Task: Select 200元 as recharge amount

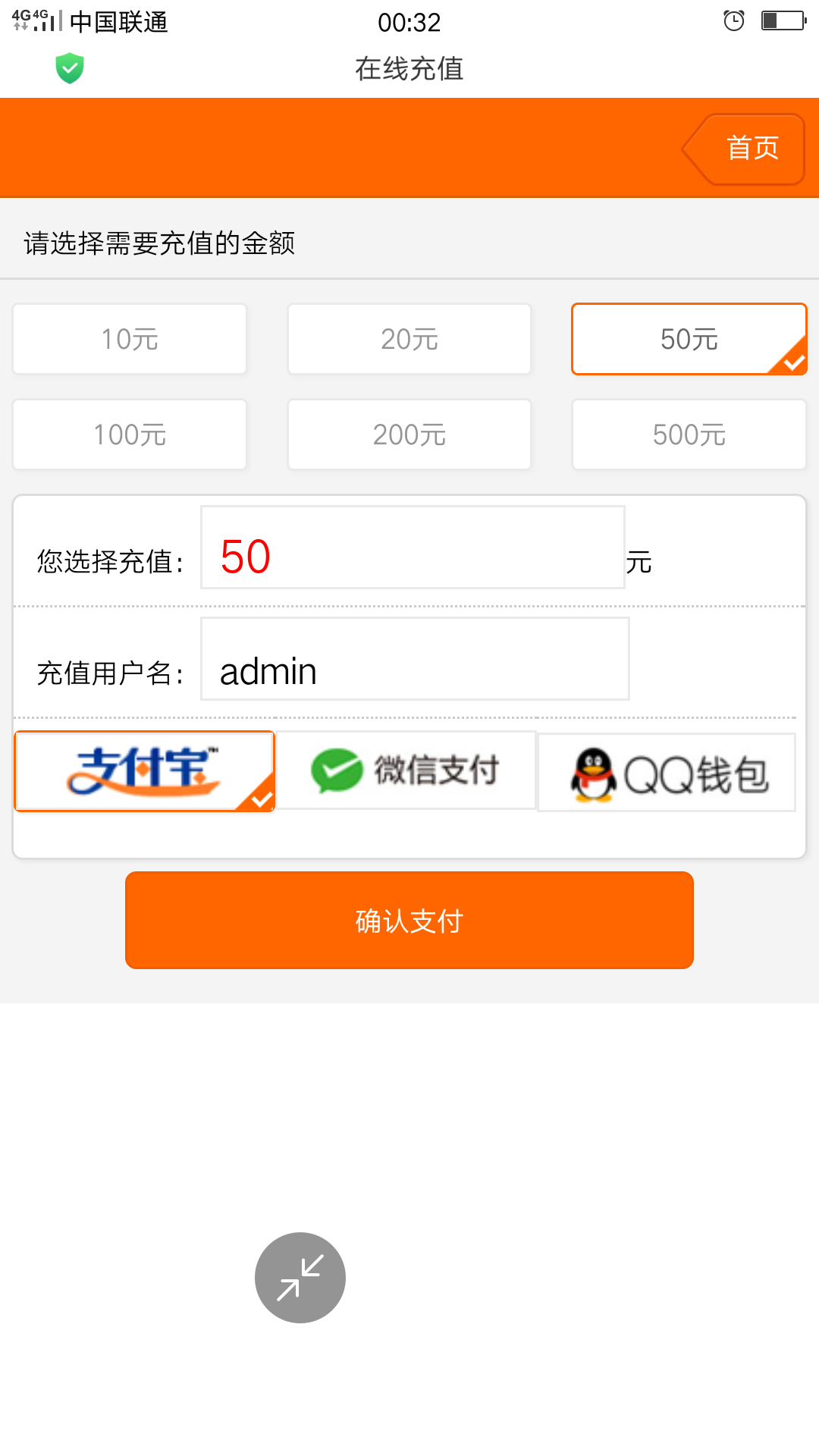Action: pos(409,435)
